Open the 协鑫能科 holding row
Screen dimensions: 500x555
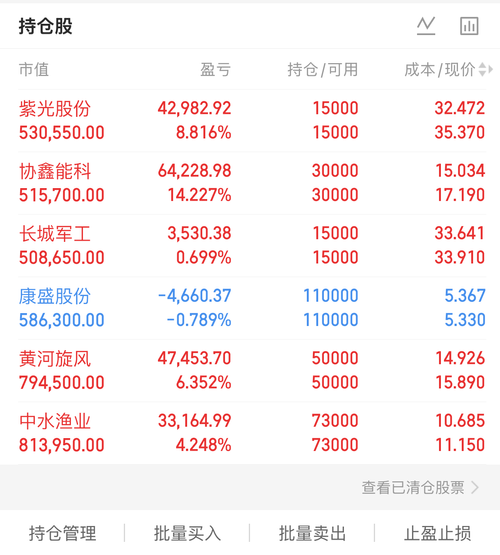tap(252, 183)
